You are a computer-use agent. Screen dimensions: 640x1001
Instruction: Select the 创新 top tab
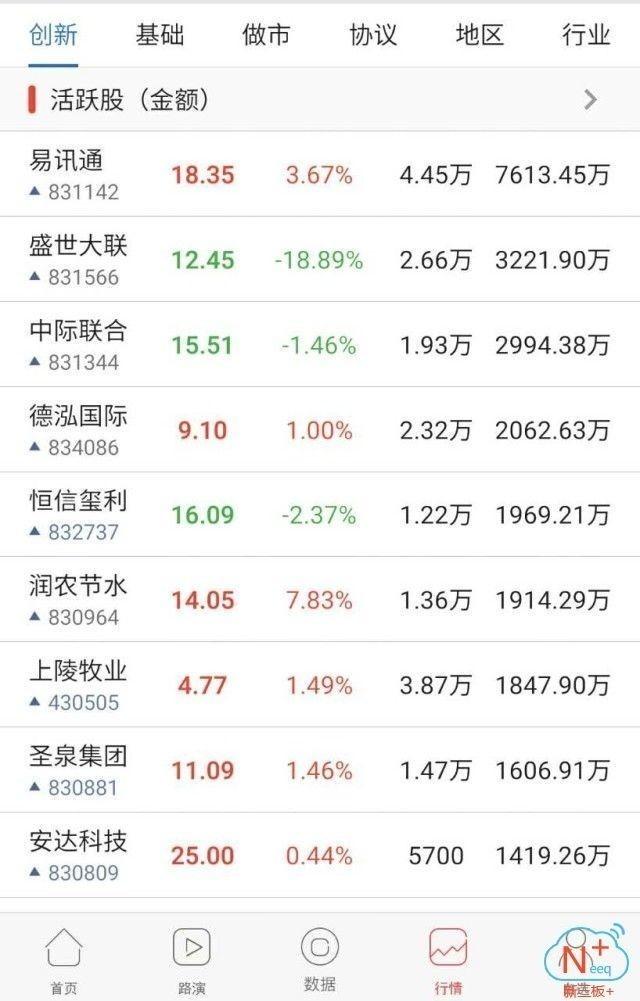click(x=53, y=36)
